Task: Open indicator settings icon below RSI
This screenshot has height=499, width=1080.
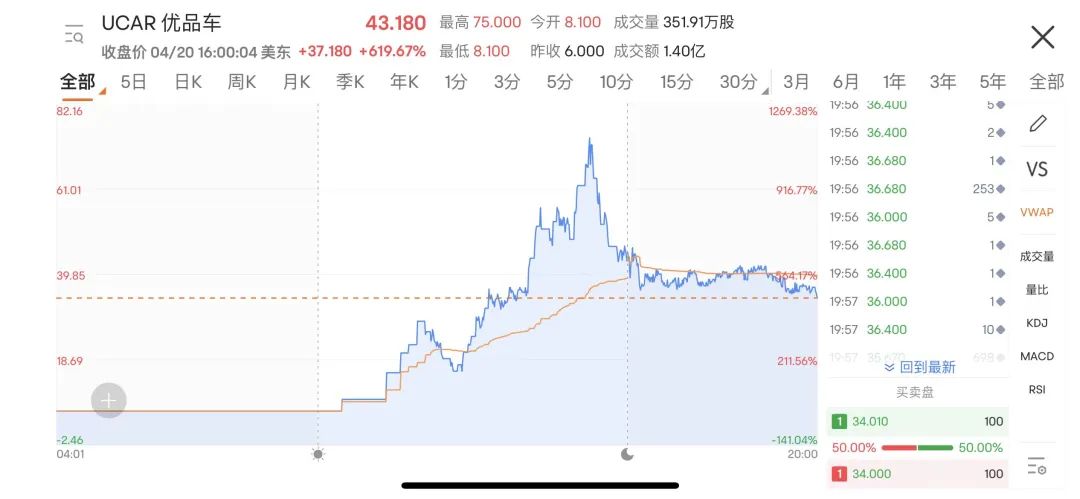Action: point(1037,465)
